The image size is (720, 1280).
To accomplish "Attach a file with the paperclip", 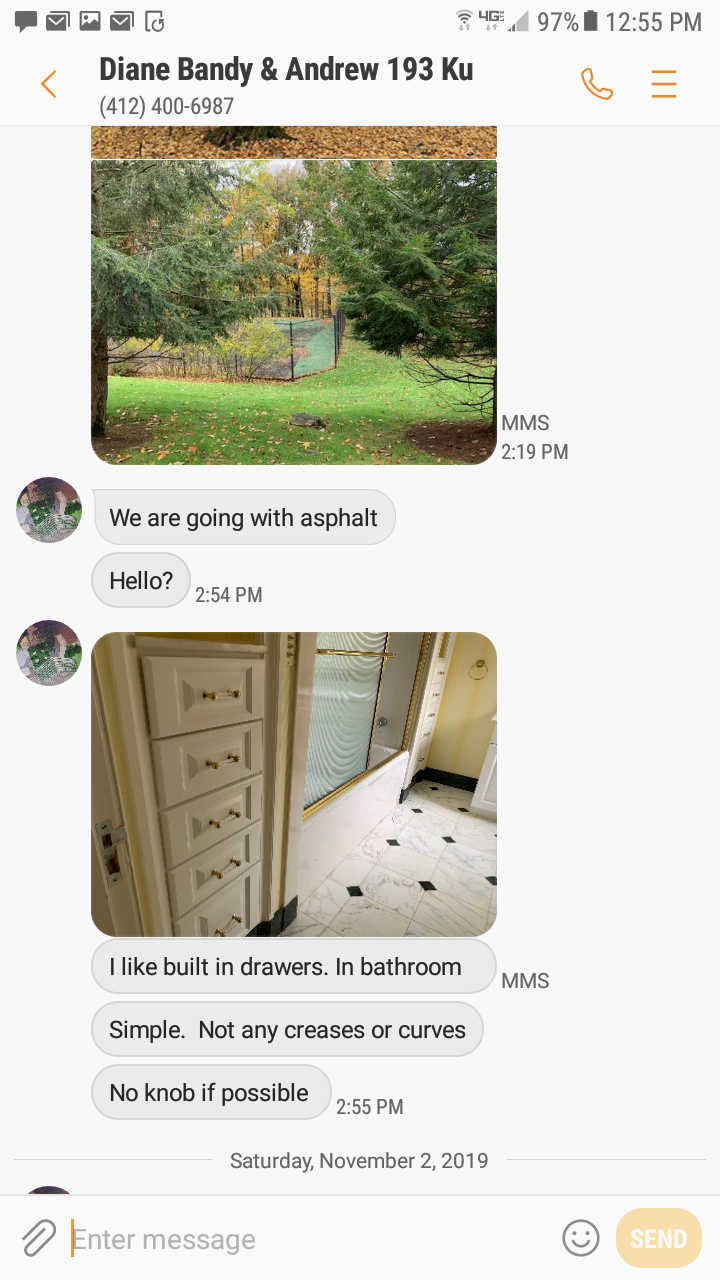I will (38, 1238).
